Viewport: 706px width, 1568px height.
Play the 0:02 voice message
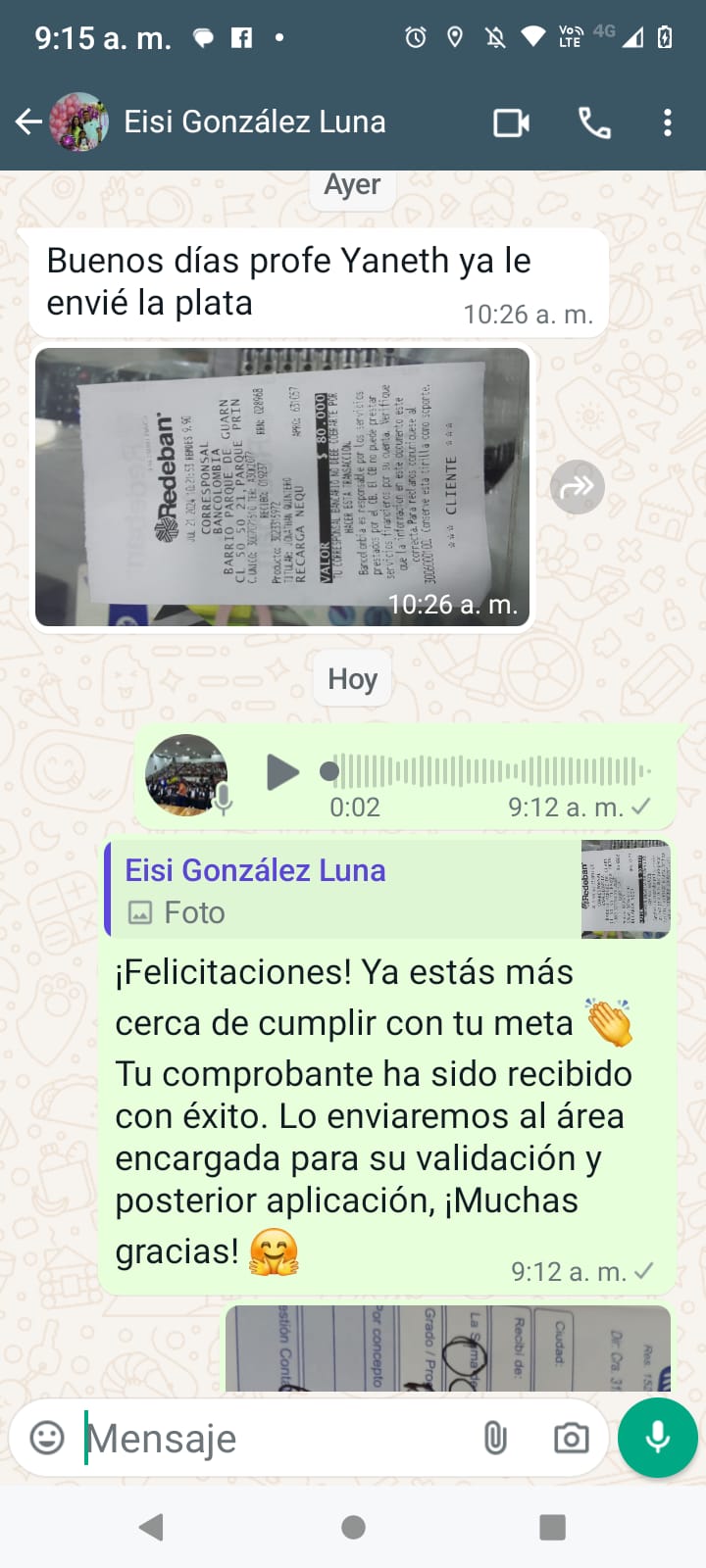coord(282,772)
